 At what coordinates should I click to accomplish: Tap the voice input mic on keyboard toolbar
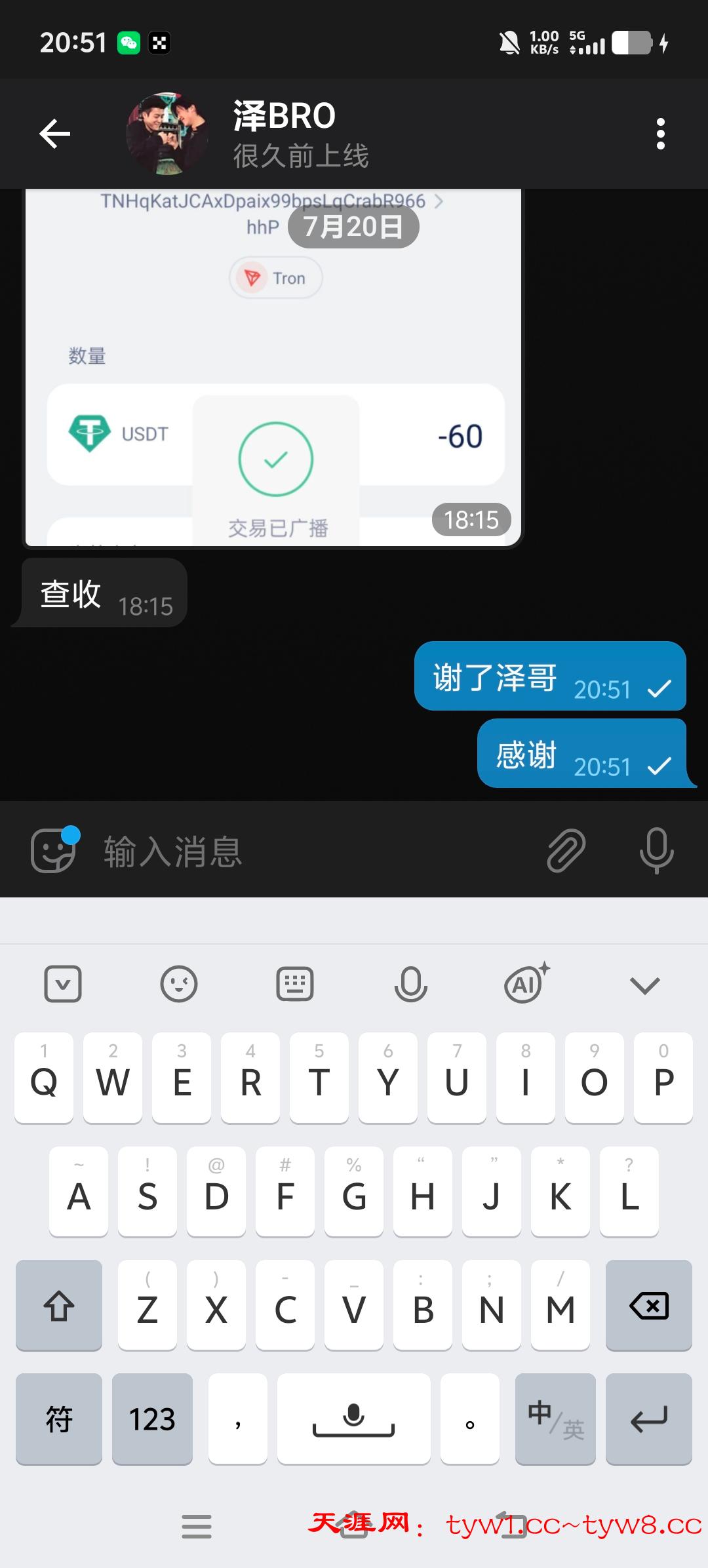click(x=410, y=983)
